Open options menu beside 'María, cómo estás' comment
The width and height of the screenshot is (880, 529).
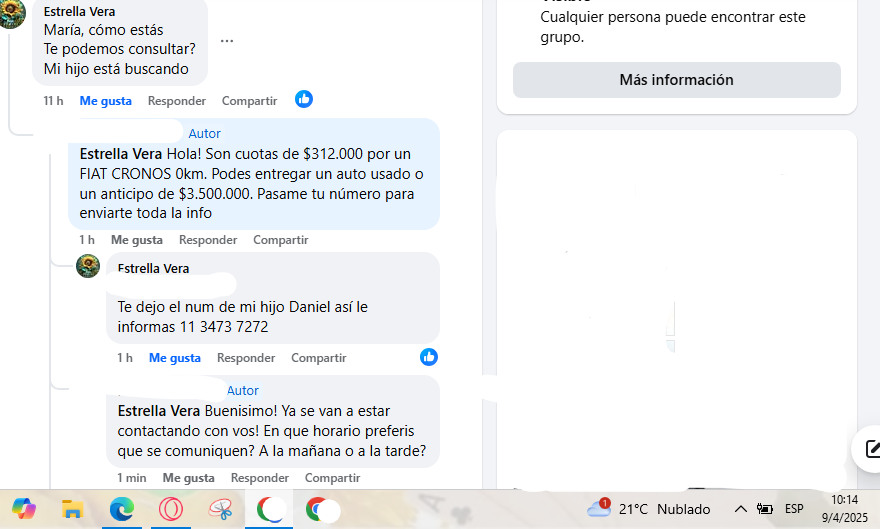pos(227,41)
